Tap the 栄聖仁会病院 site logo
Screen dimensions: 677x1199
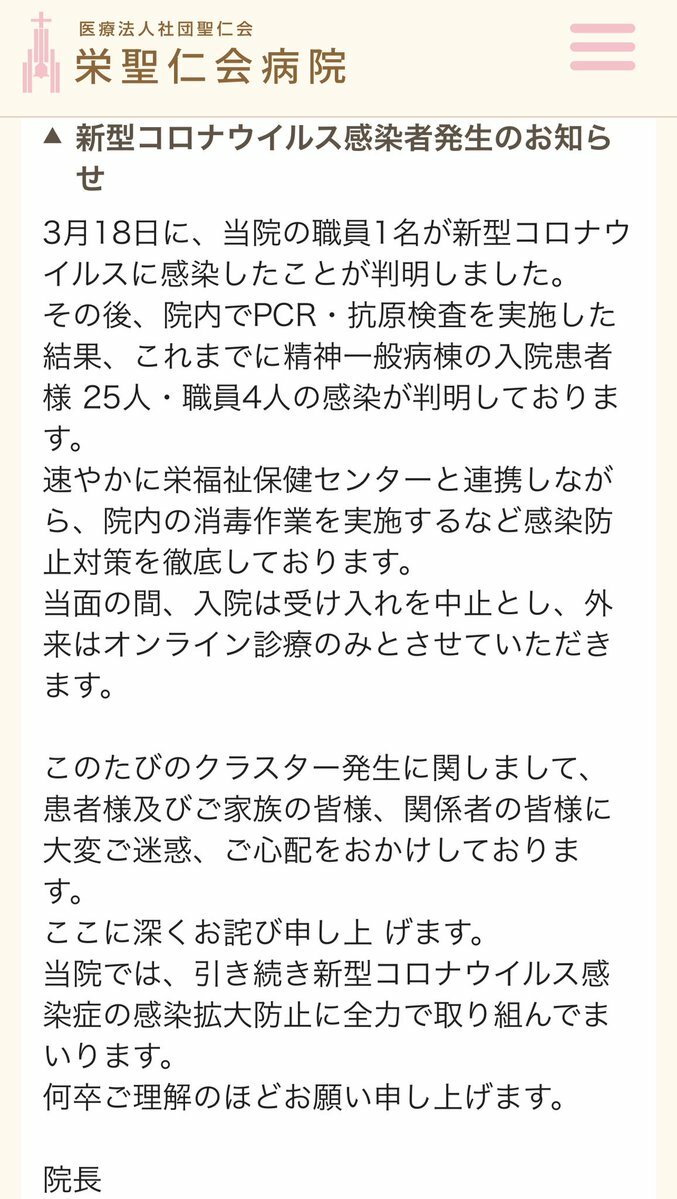click(184, 53)
